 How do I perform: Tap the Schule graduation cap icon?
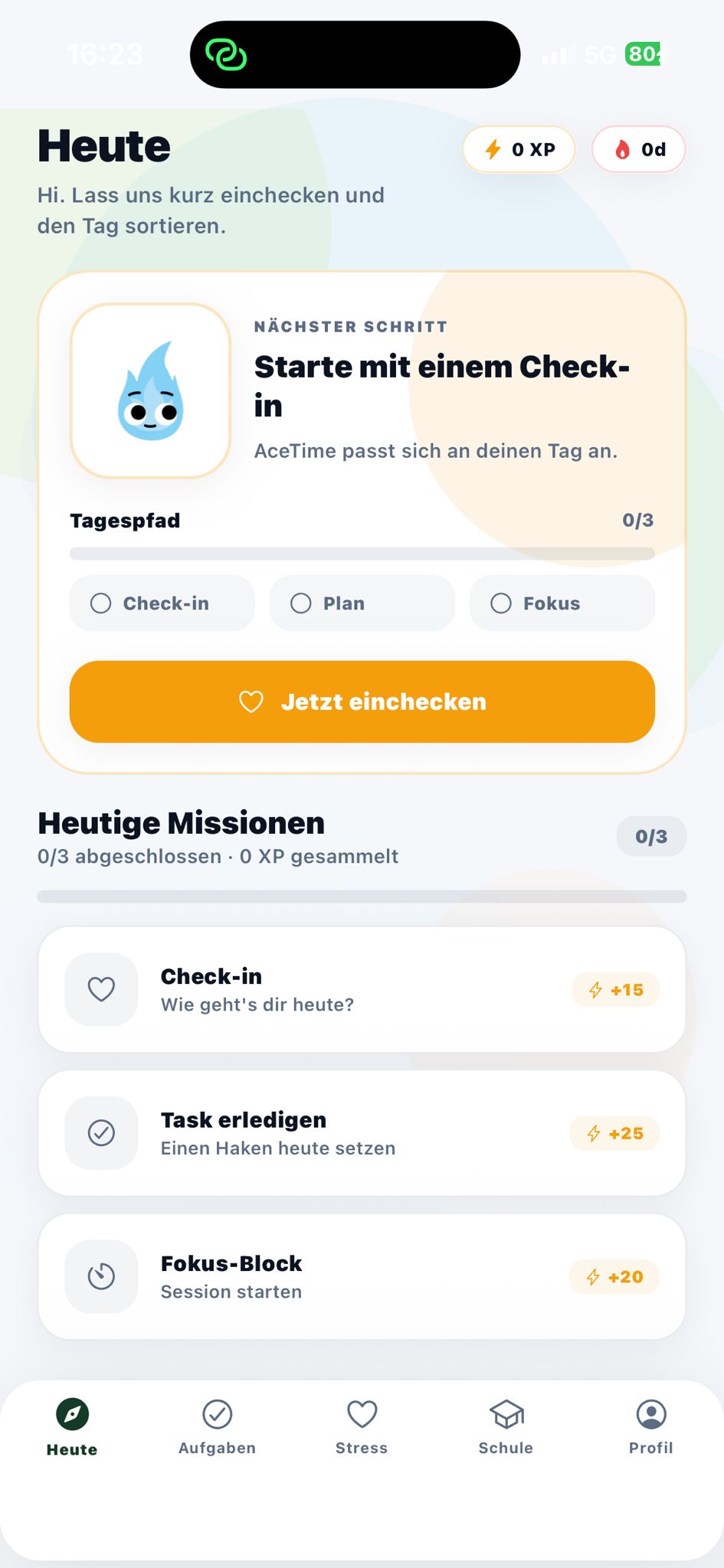pyautogui.click(x=506, y=1413)
